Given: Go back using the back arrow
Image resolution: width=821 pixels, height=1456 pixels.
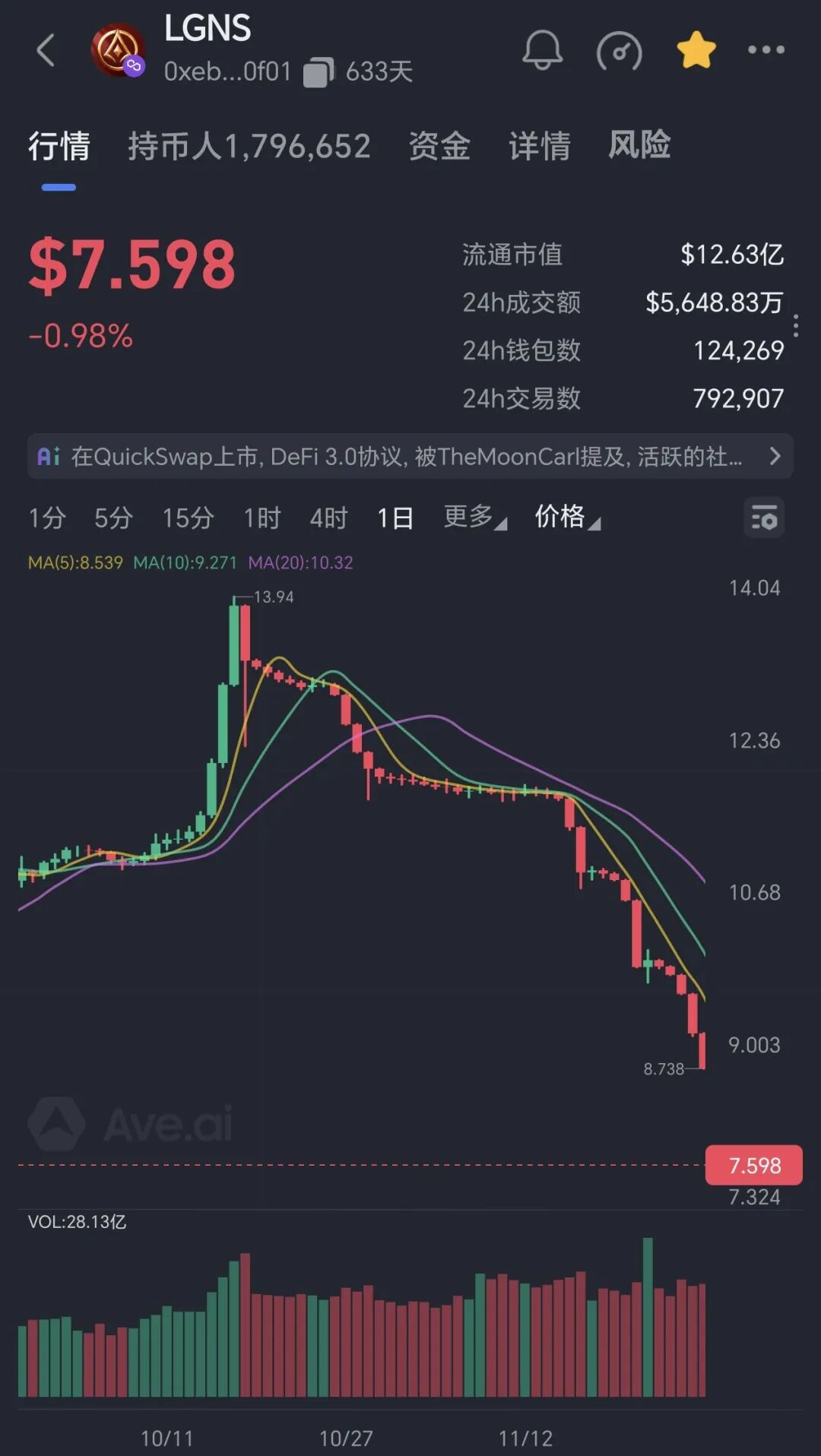Looking at the screenshot, I should coord(46,50).
